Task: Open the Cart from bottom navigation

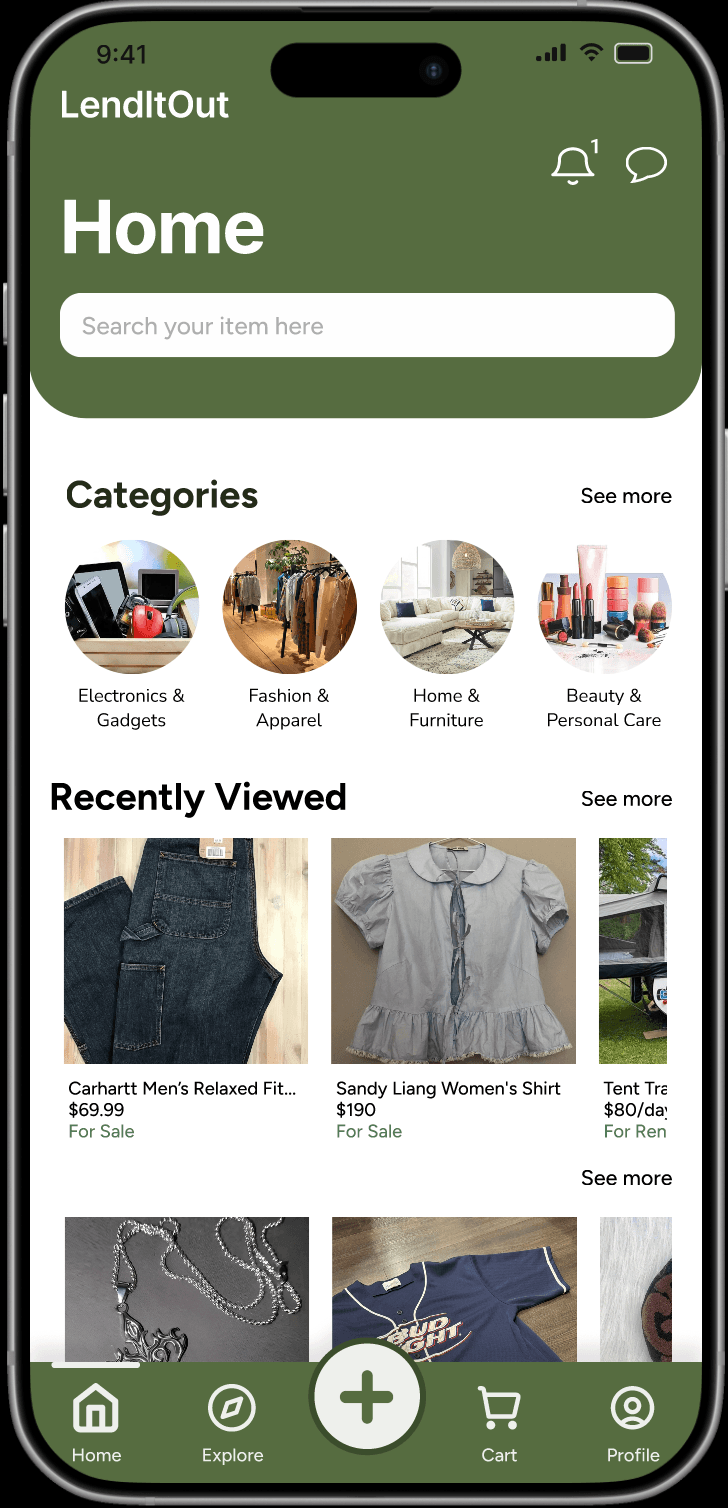Action: [x=498, y=1420]
